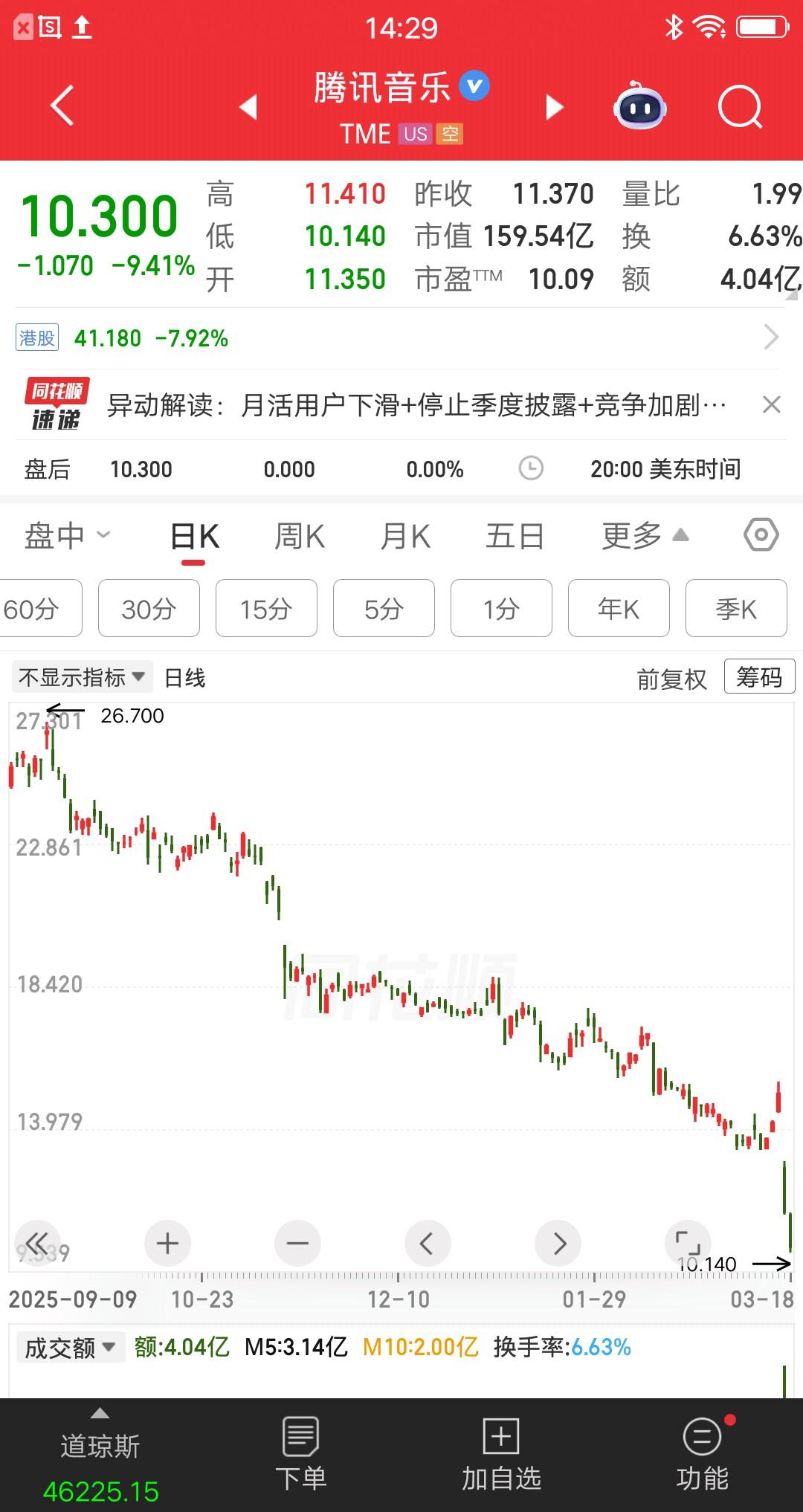Zoom out the chart with minus icon
Screen dimensions: 803x1512
coord(297,1243)
